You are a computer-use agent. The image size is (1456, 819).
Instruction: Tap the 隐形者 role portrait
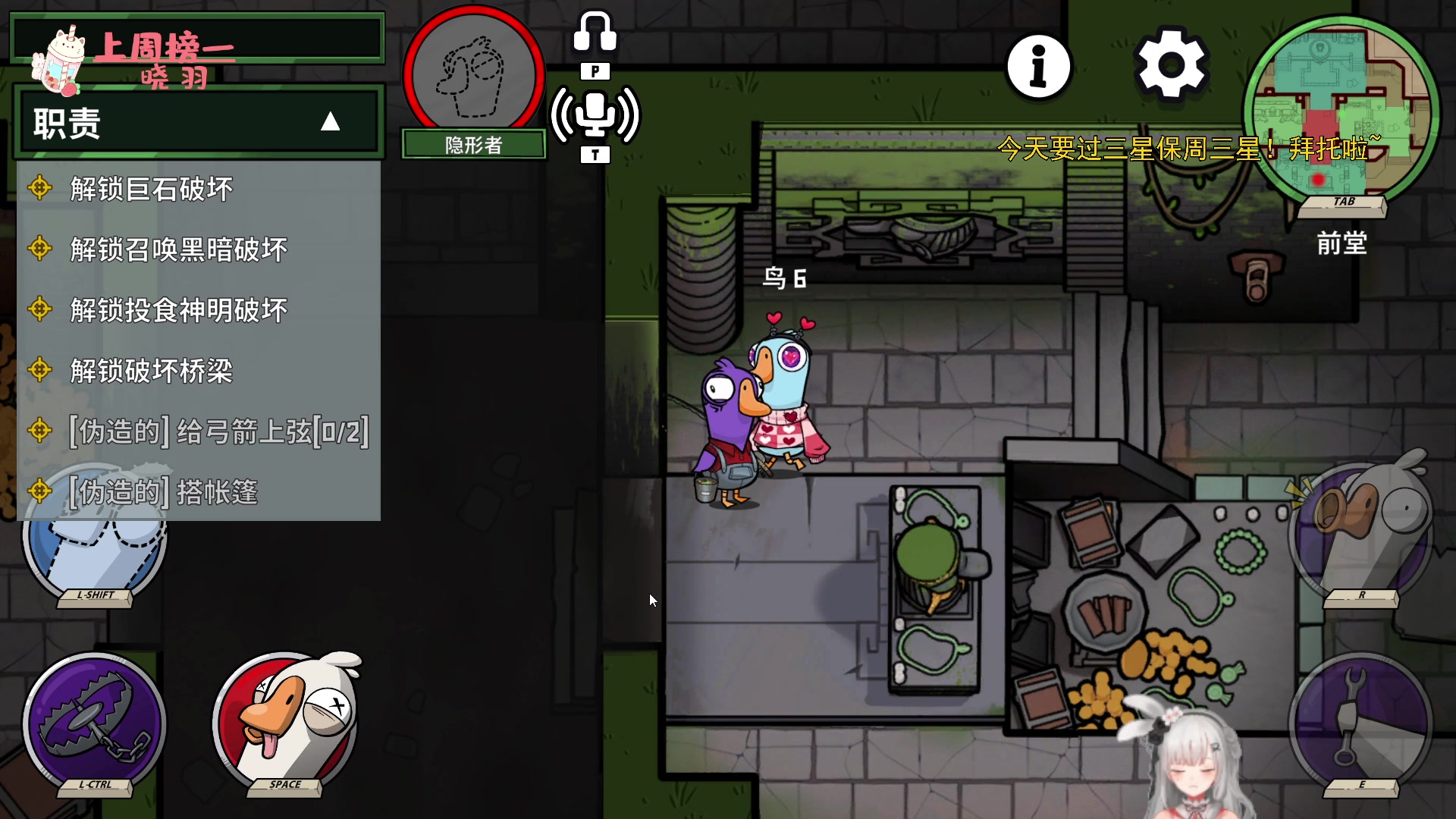473,74
